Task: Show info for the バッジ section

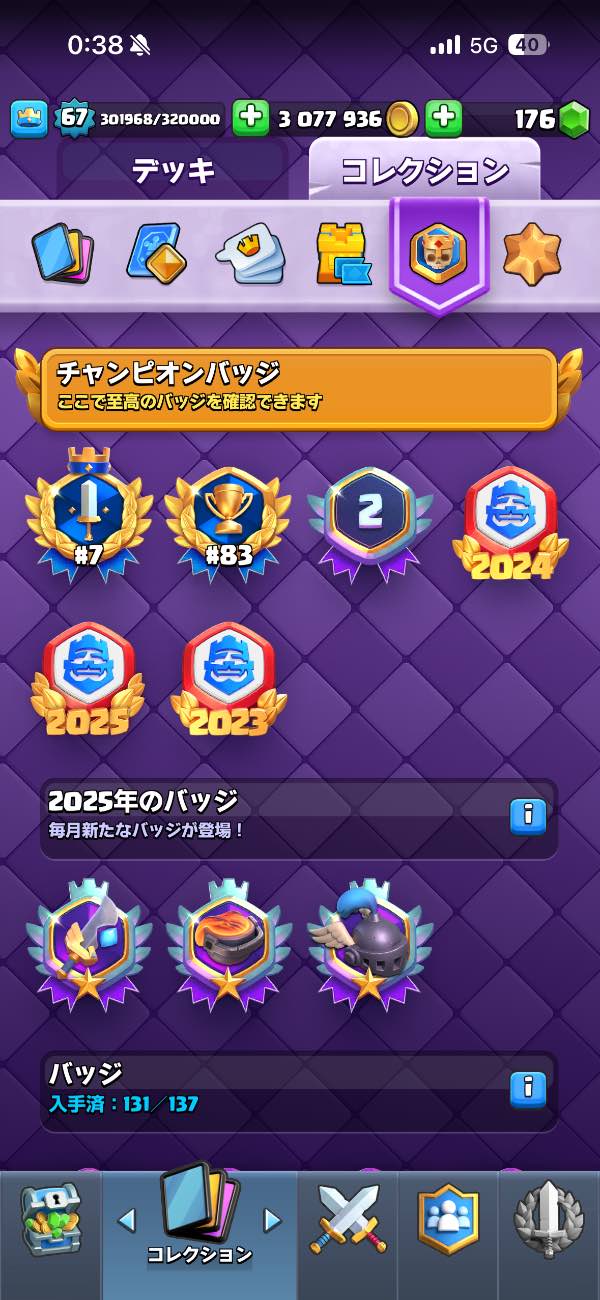Action: [527, 1089]
